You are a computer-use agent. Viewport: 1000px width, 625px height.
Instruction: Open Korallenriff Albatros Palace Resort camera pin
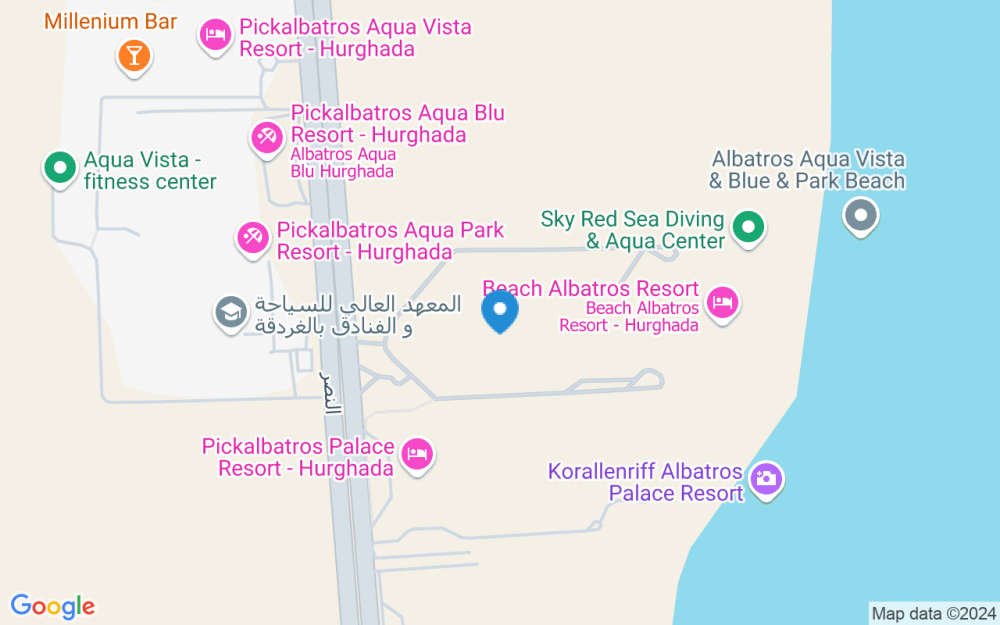tap(766, 479)
